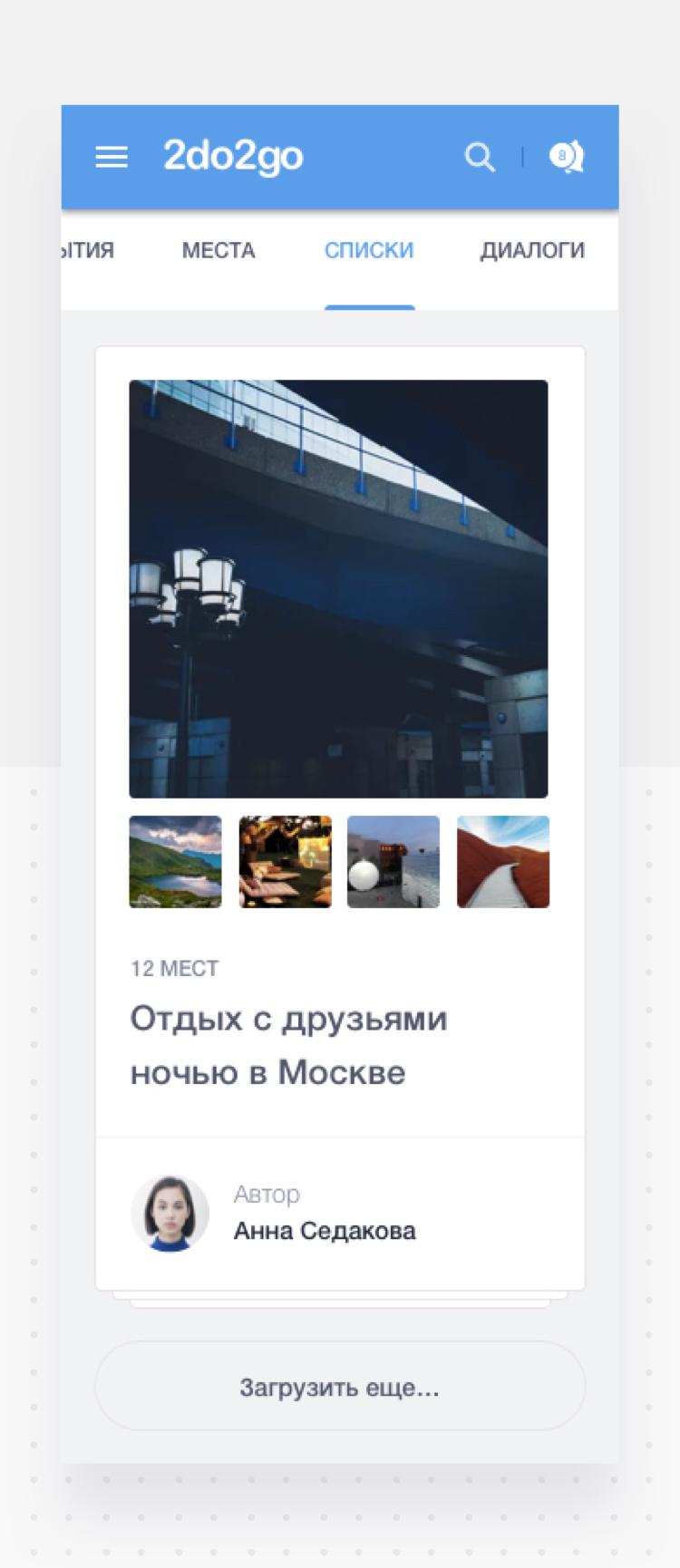
Task: Tap «Загрузить еще...» to load more
Action: tap(340, 1387)
